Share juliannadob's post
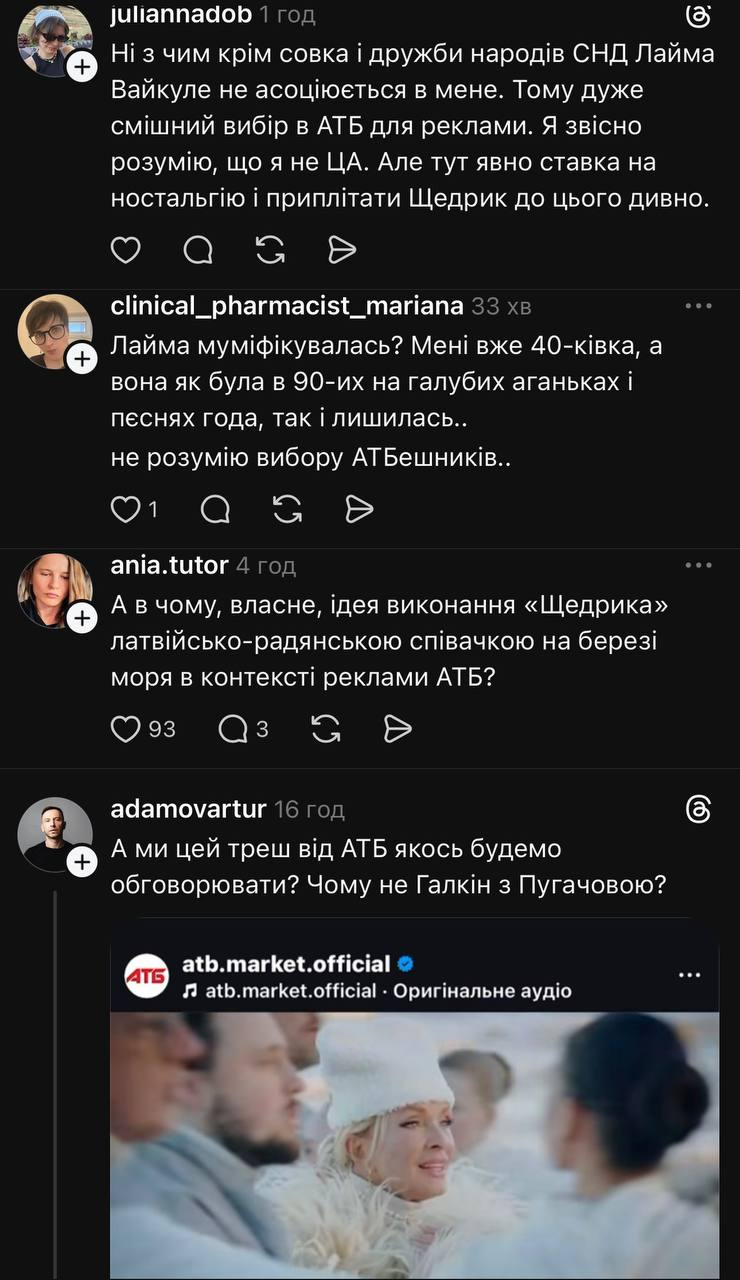The width and height of the screenshot is (740, 1280). pos(342,249)
